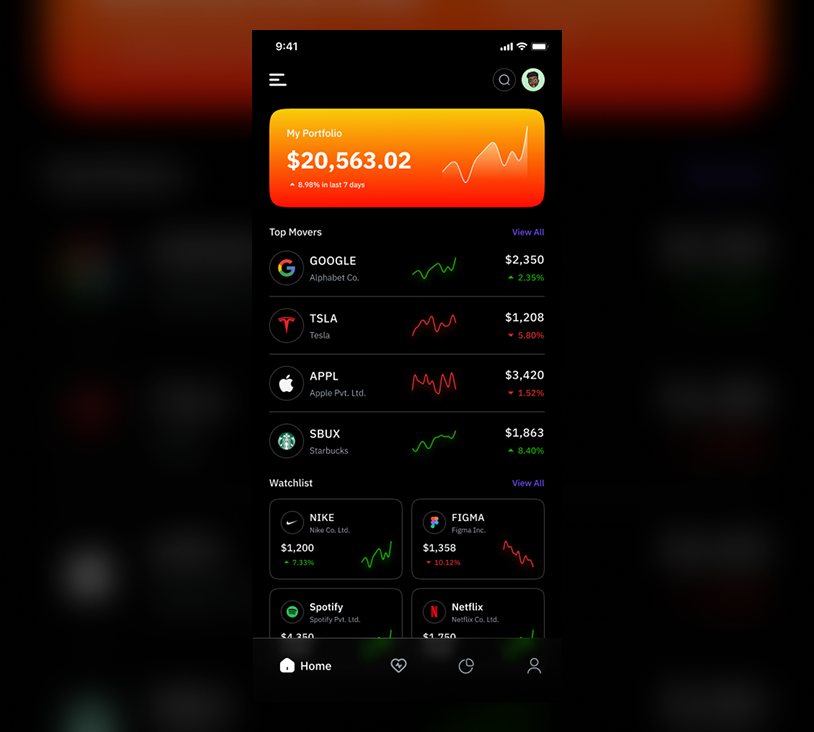Screen dimensions: 814x732
Task: Open the Spotify watchlist card
Action: [336, 612]
